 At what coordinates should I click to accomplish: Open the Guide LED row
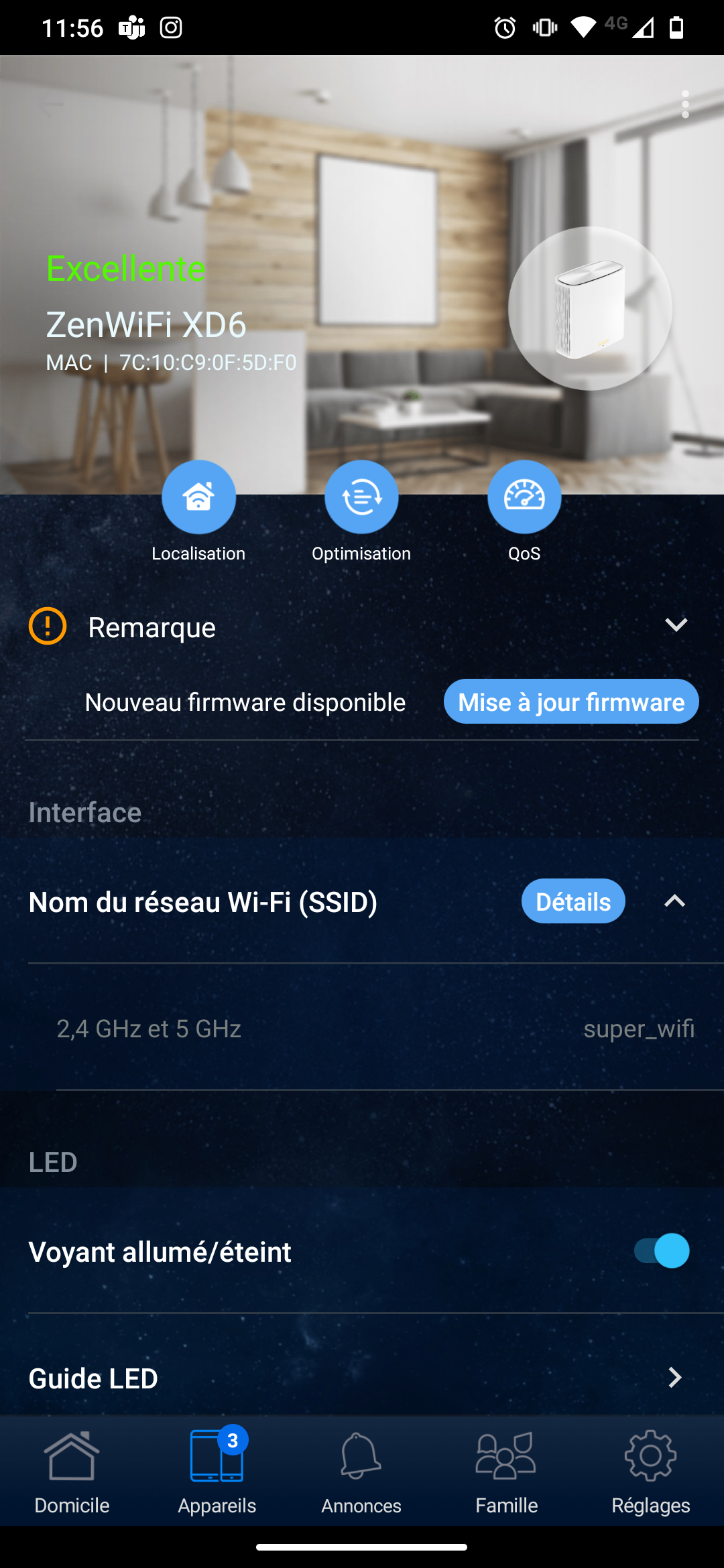pyautogui.click(x=362, y=1378)
